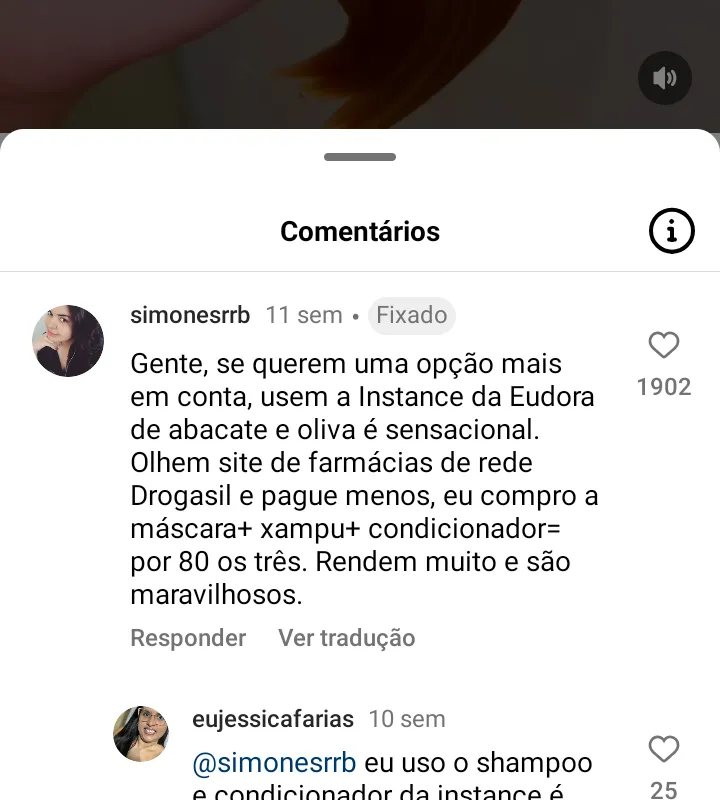Image resolution: width=720 pixels, height=800 pixels.
Task: Tap the drag handle above Comentários
Action: [359, 157]
